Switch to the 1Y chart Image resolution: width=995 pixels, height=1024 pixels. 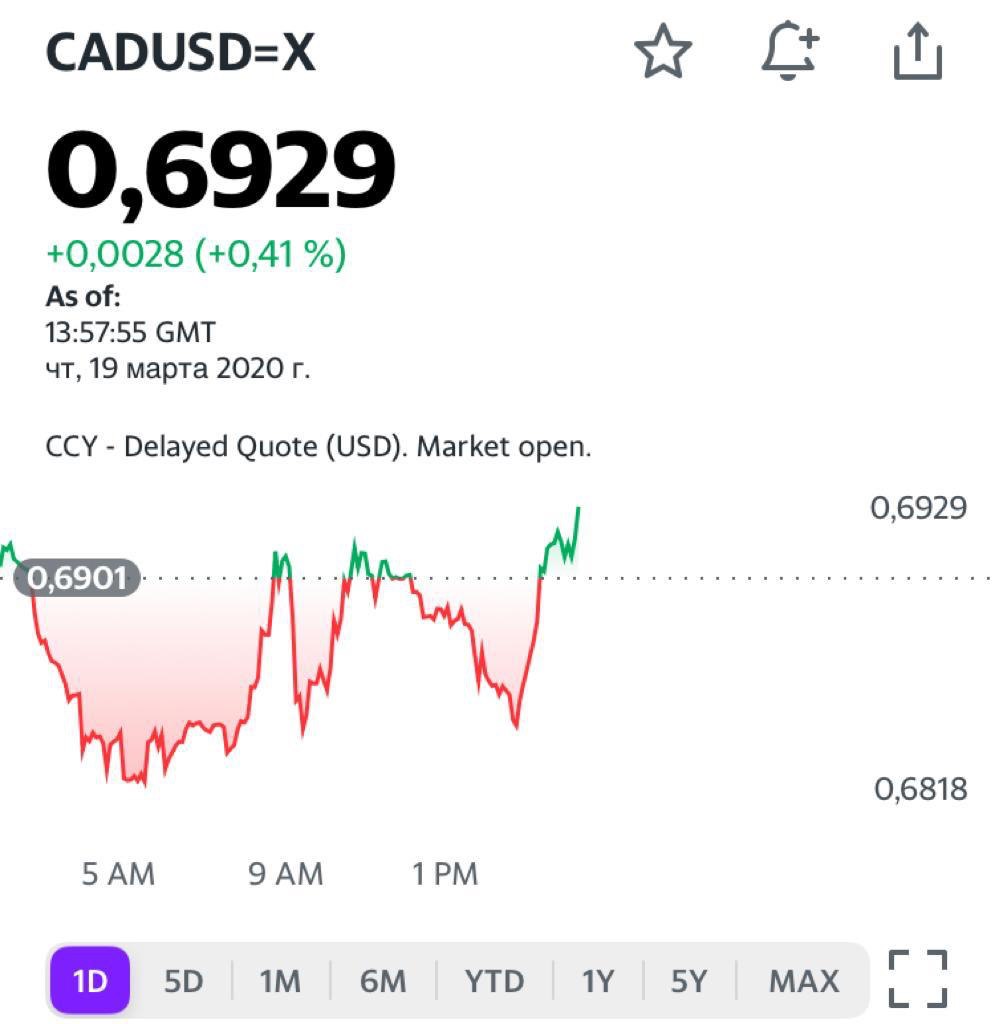tap(598, 981)
